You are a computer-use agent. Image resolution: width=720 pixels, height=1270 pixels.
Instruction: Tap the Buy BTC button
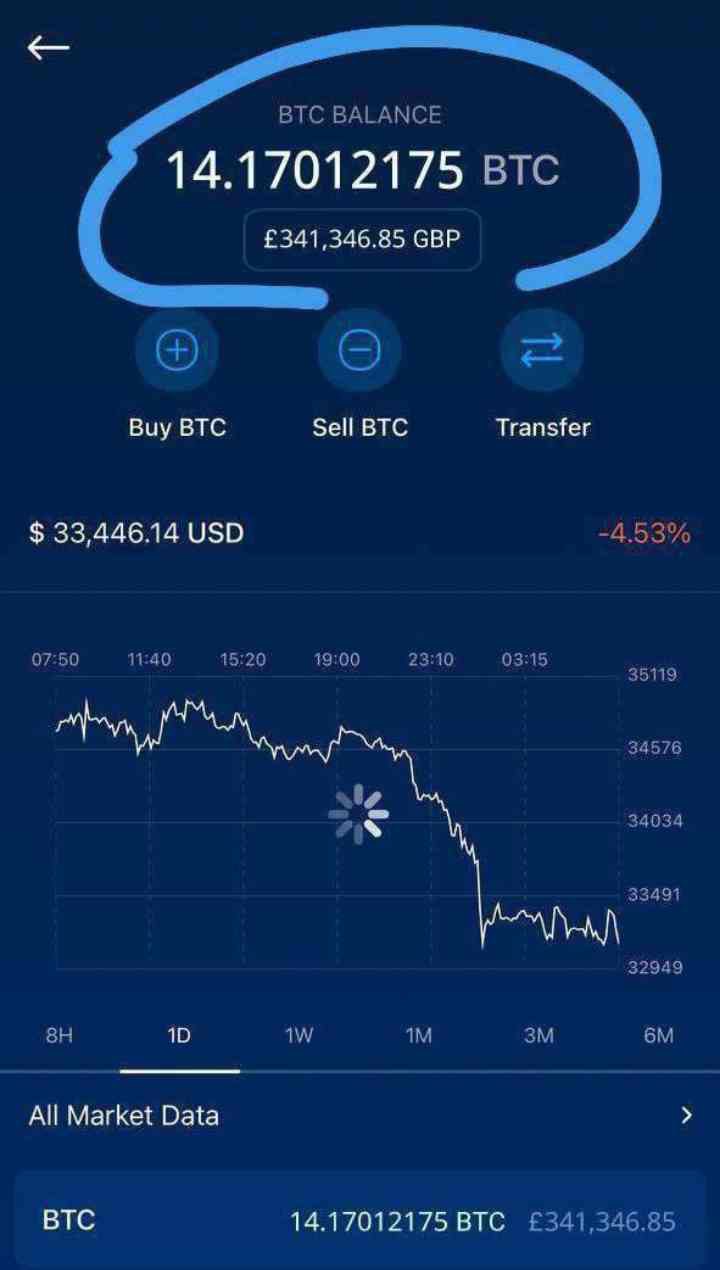click(177, 351)
